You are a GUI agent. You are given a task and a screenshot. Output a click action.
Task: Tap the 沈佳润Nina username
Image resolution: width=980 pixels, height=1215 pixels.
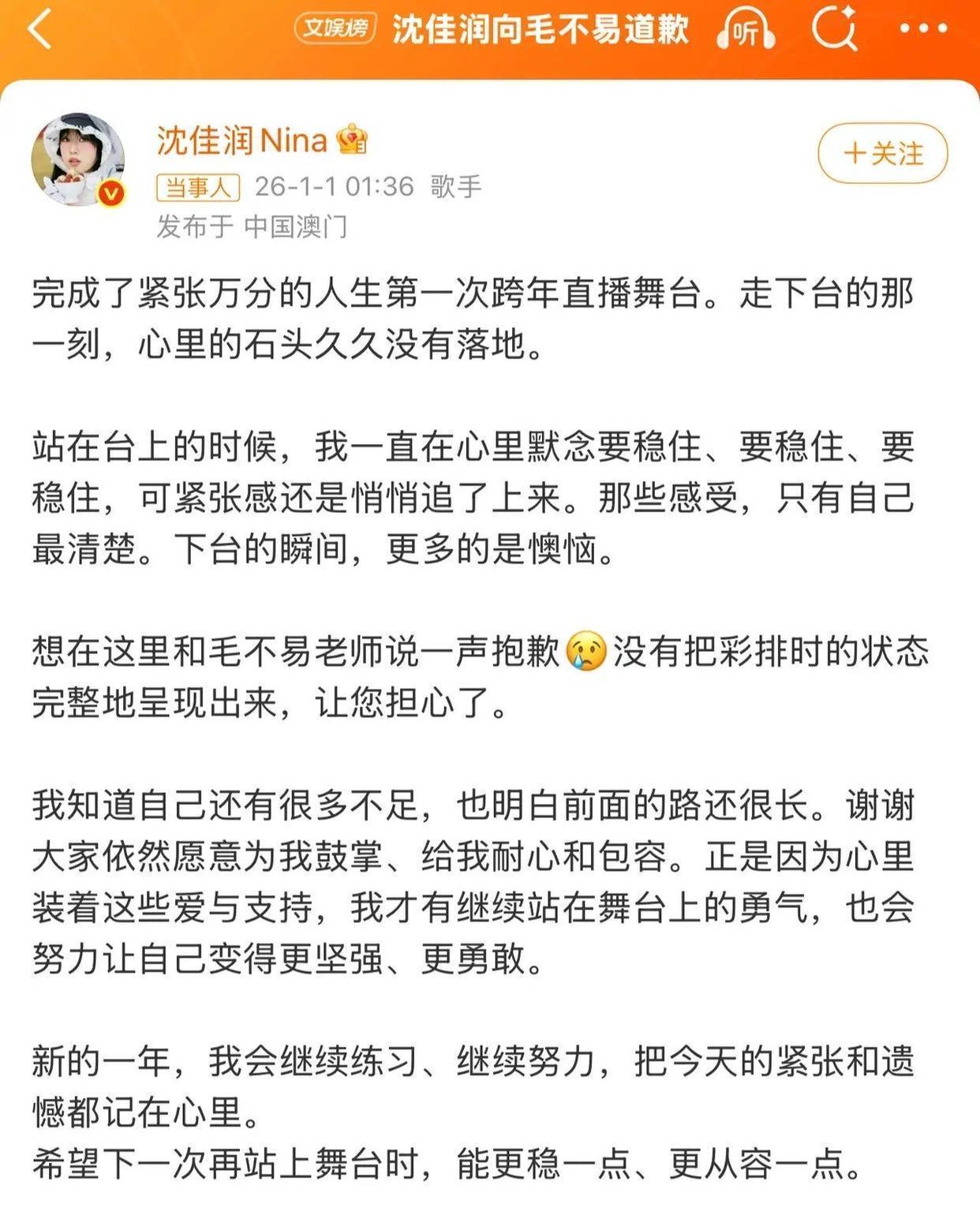[x=241, y=141]
